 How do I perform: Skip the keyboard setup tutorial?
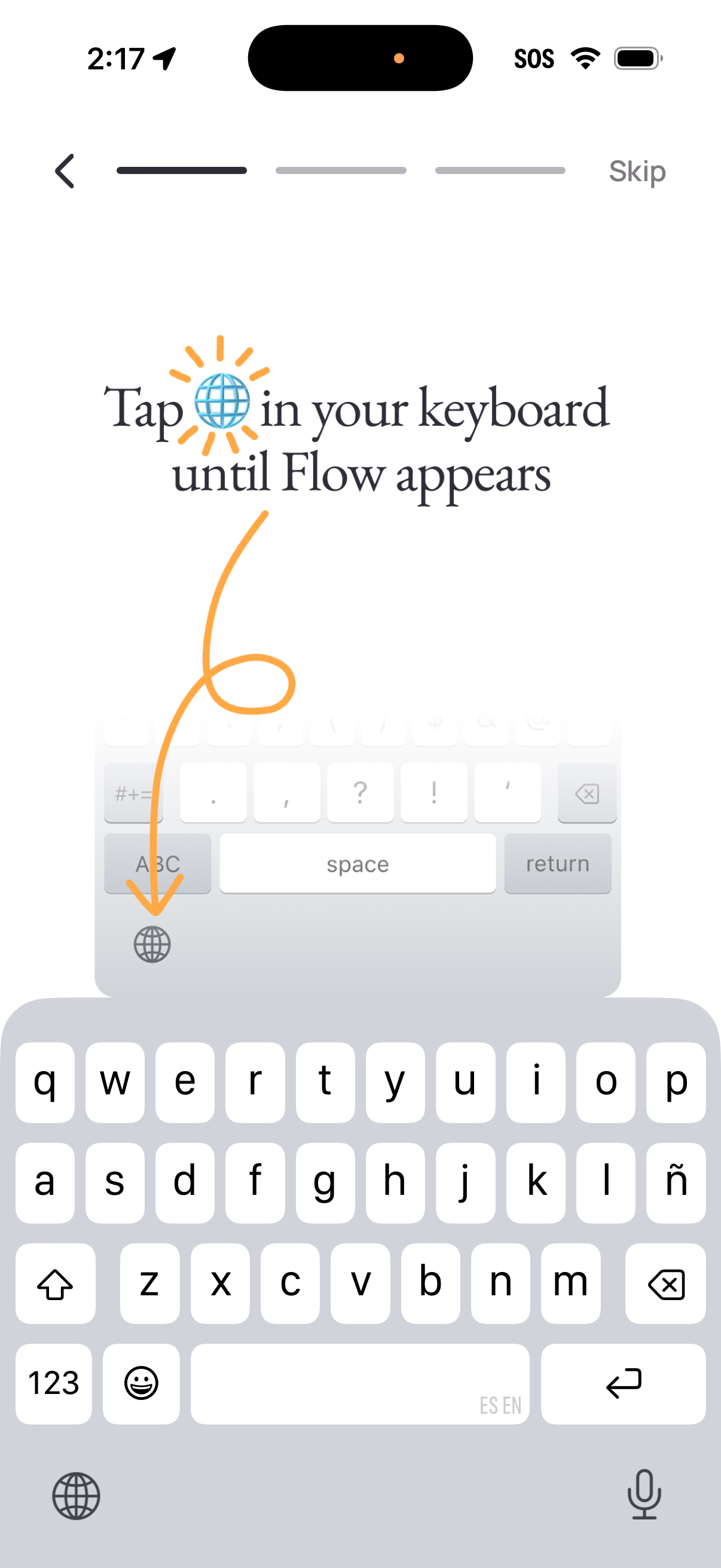637,171
